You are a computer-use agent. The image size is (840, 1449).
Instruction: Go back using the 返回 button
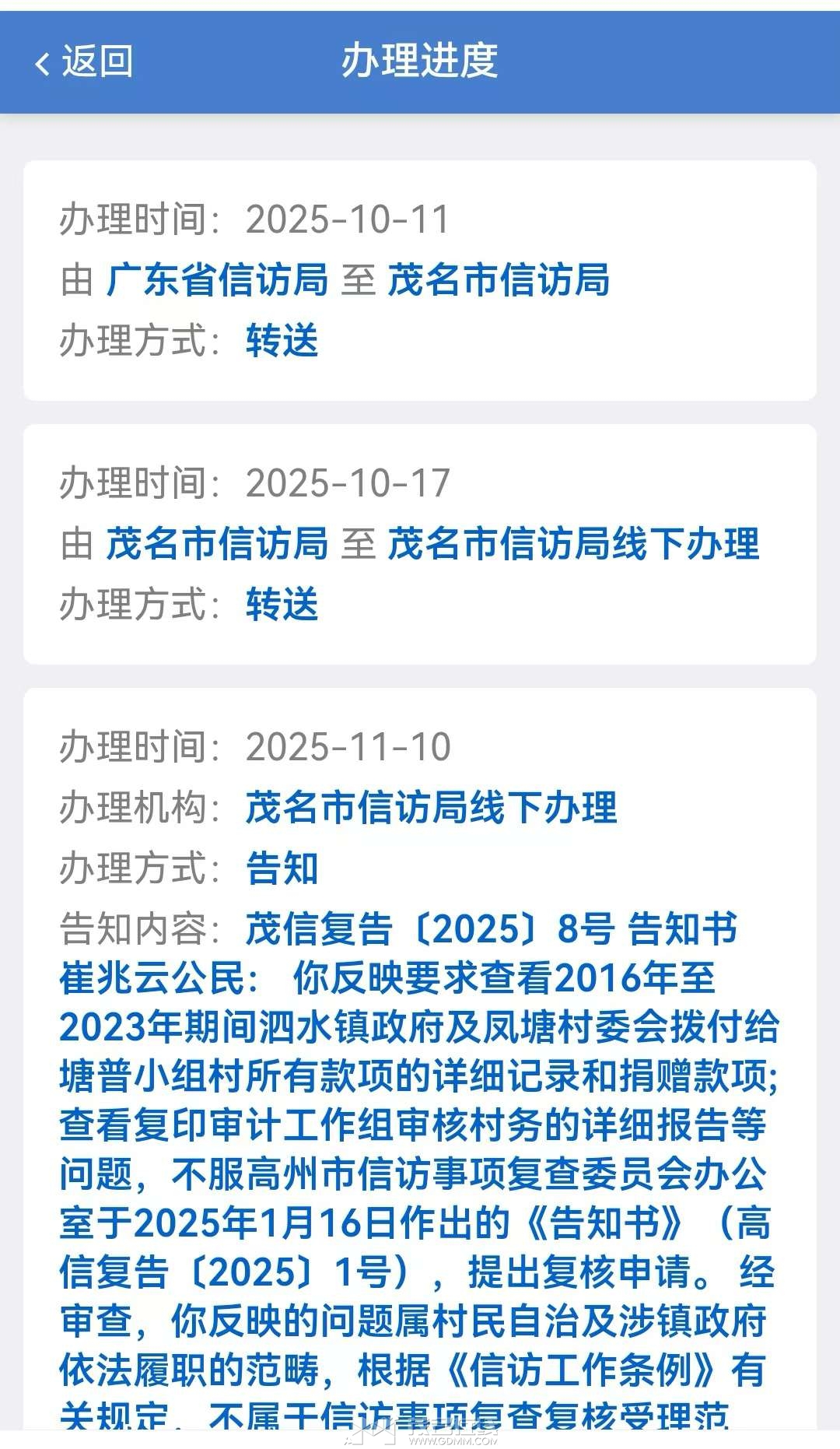coord(84,61)
